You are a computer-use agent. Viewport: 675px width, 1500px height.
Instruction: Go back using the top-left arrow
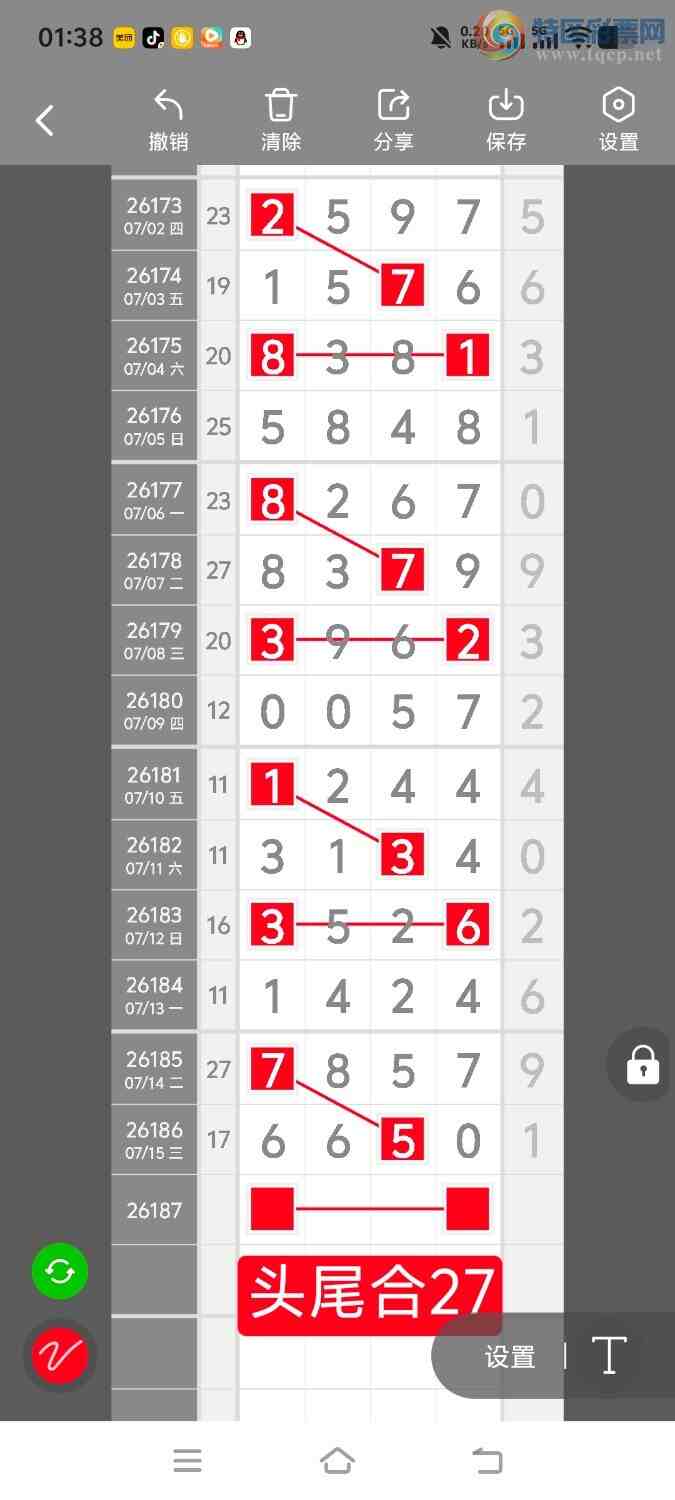coord(45,121)
